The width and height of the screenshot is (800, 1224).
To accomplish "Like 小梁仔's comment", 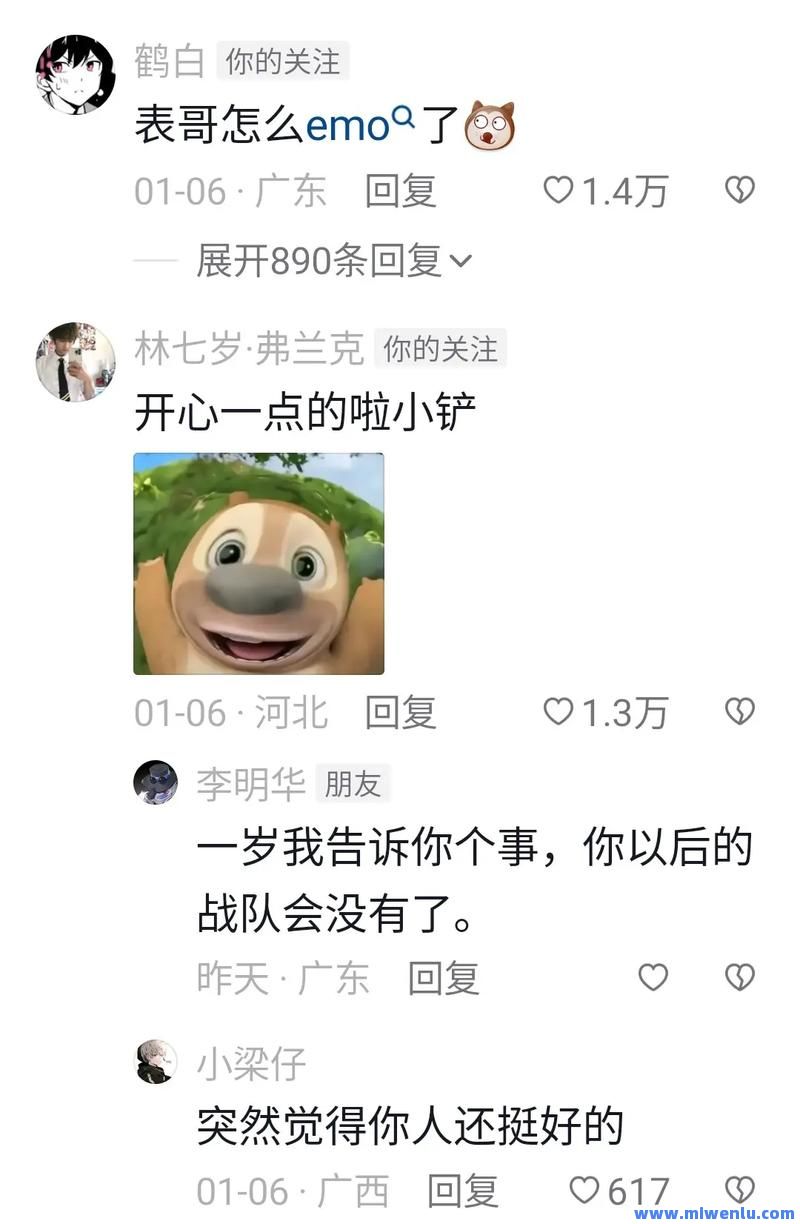I will [585, 1190].
